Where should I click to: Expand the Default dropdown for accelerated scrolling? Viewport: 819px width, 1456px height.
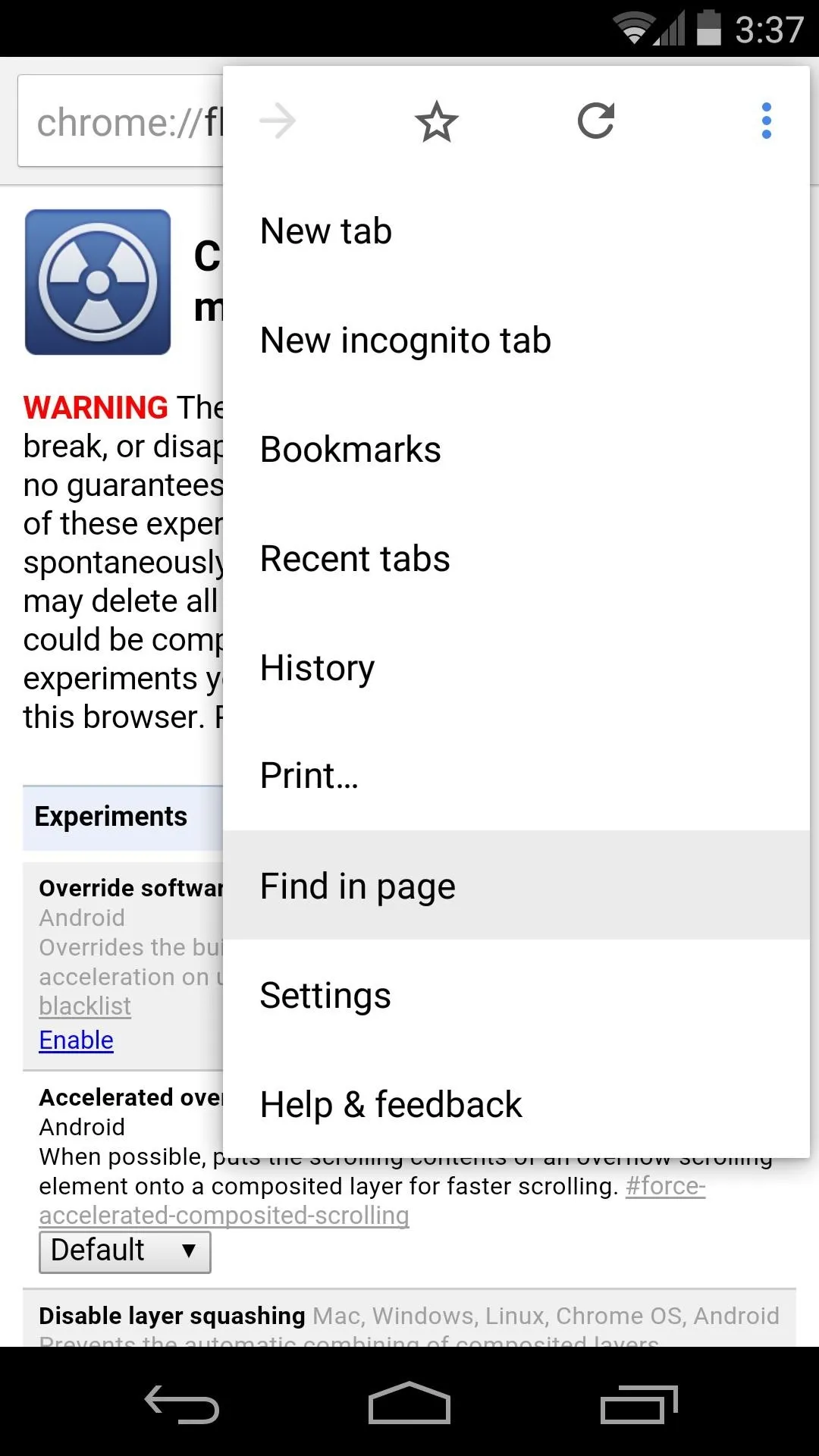click(x=125, y=1252)
